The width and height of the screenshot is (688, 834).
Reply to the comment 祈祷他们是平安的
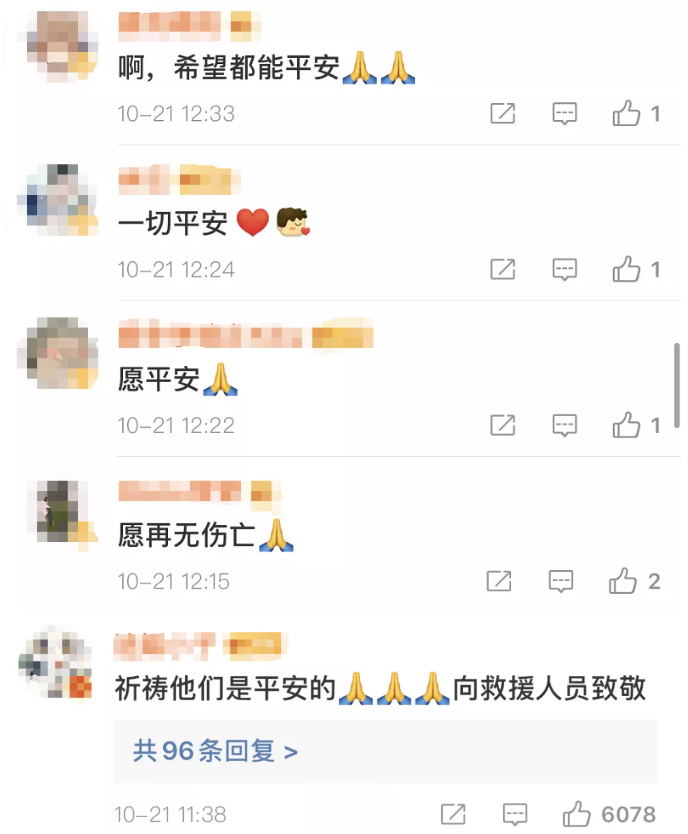(515, 814)
